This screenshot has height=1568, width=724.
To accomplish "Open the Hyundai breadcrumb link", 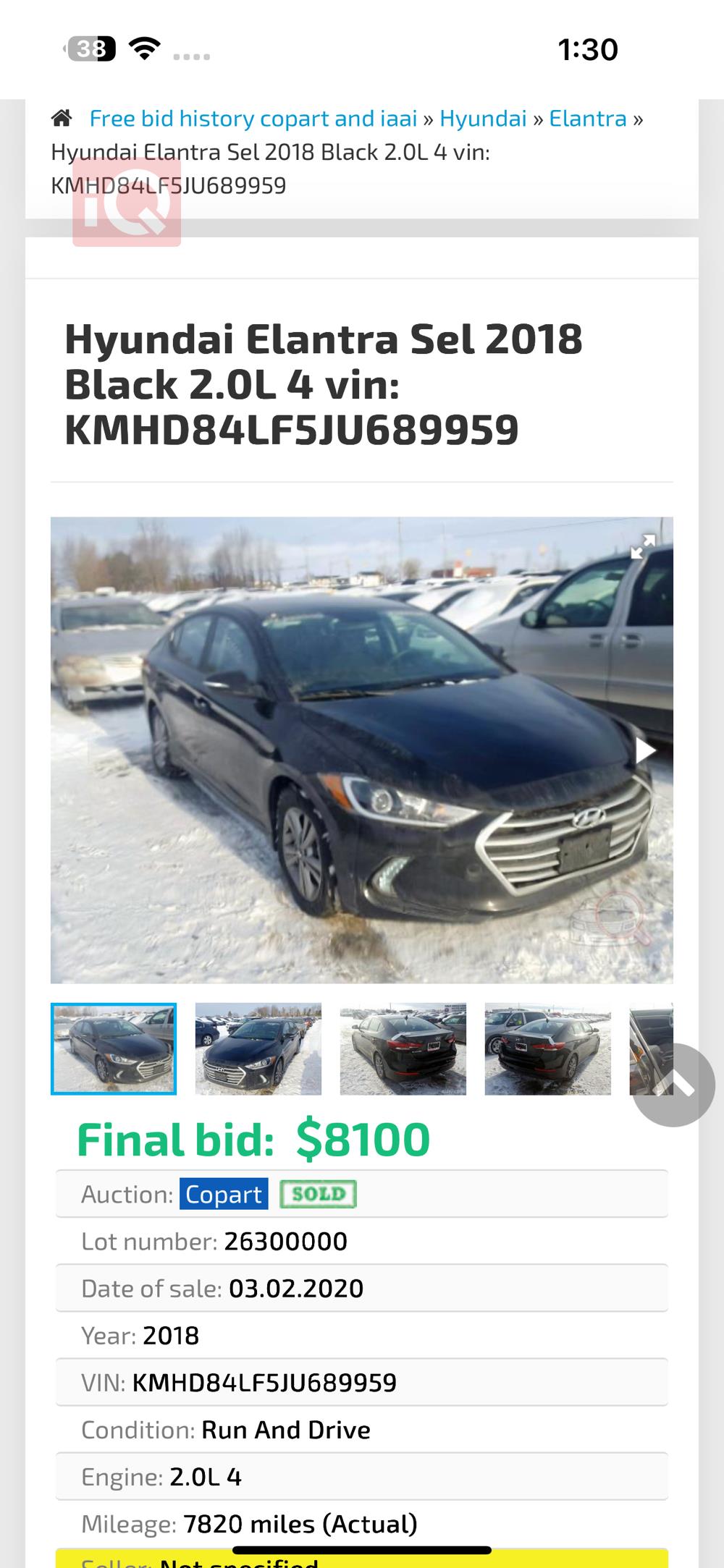I will (483, 118).
